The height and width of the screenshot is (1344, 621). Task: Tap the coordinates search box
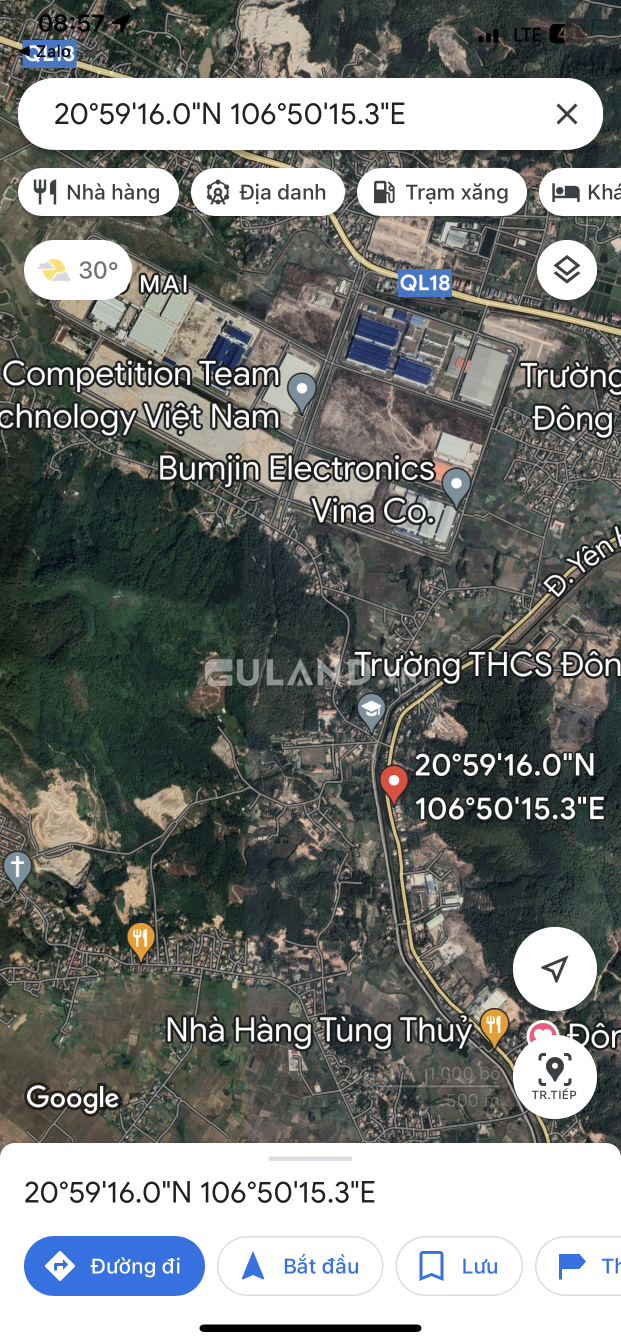pos(280,114)
